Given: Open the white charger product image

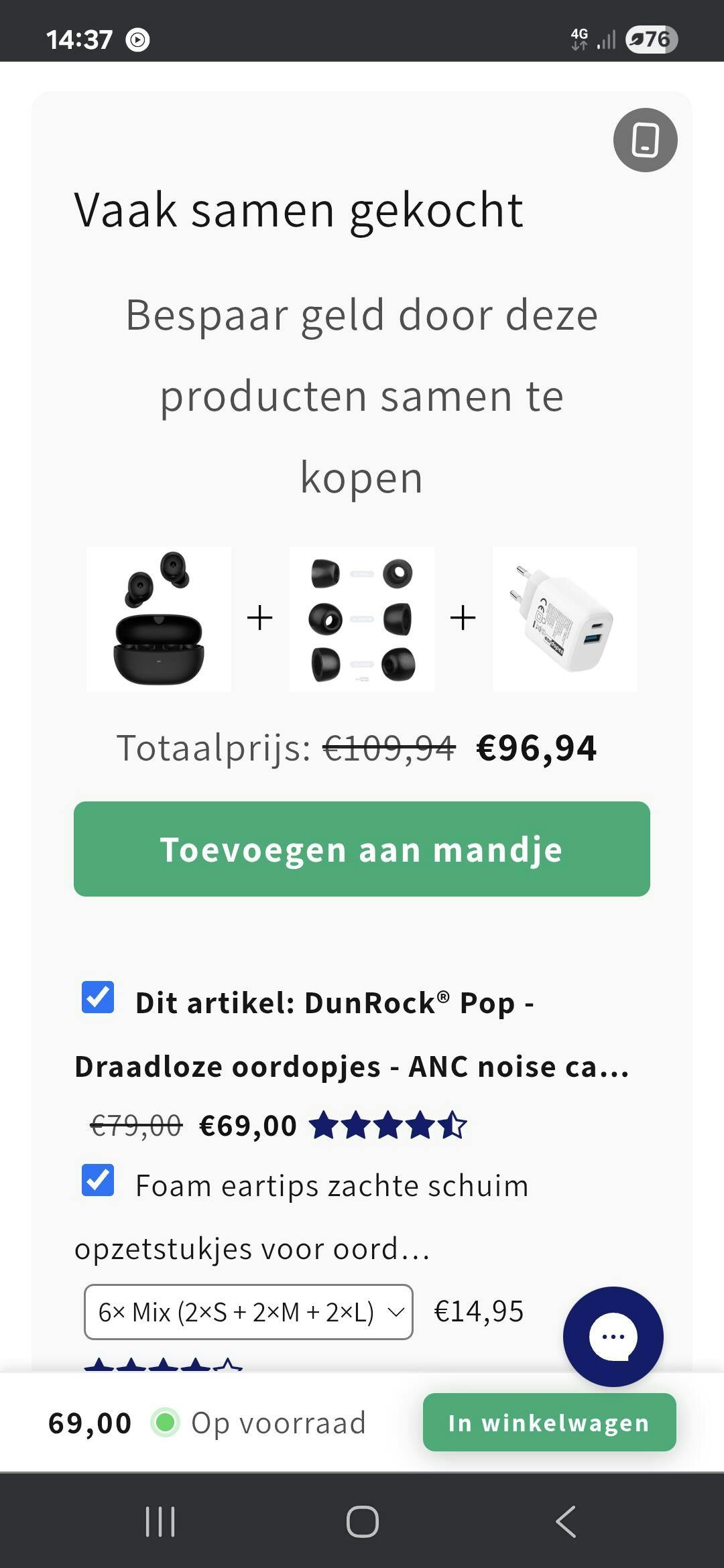Looking at the screenshot, I should coord(565,618).
